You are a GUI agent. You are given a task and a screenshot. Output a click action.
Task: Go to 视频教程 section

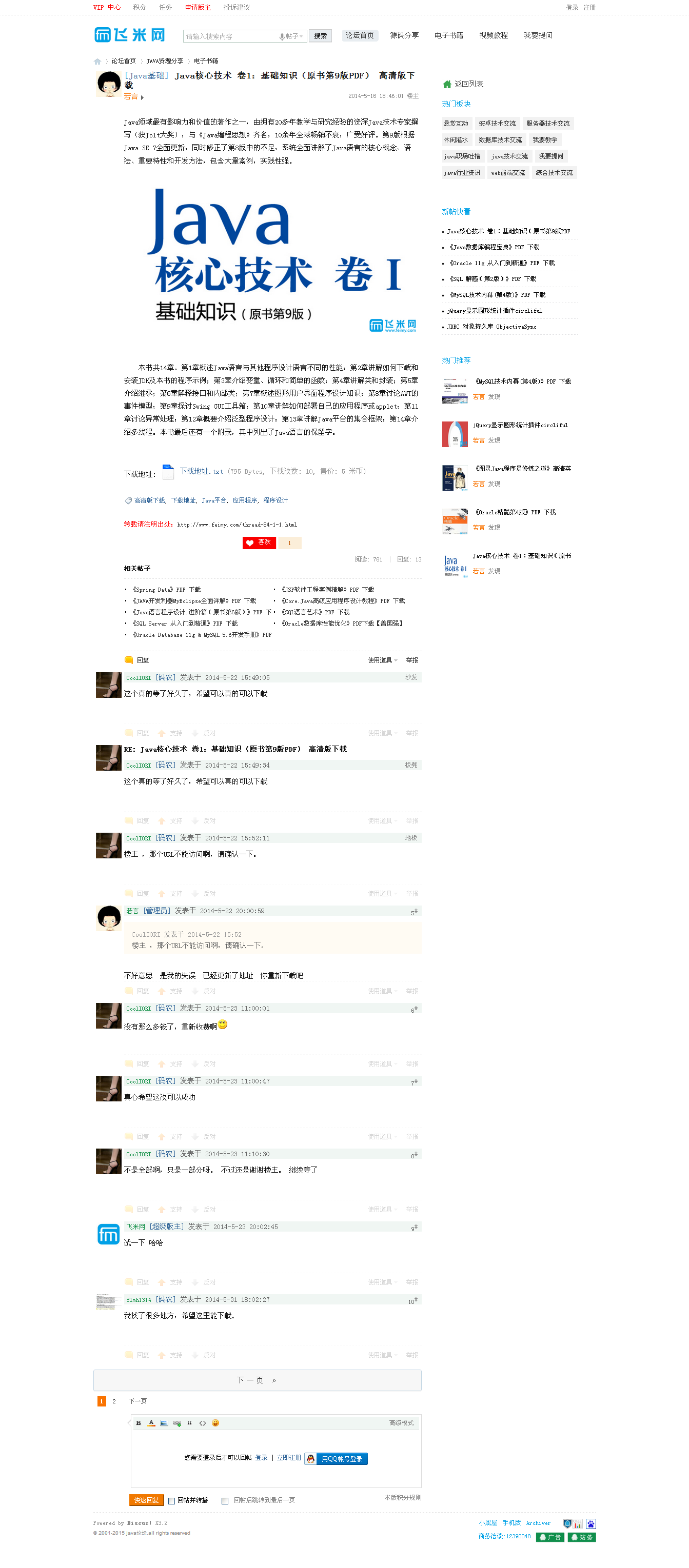pyautogui.click(x=493, y=35)
